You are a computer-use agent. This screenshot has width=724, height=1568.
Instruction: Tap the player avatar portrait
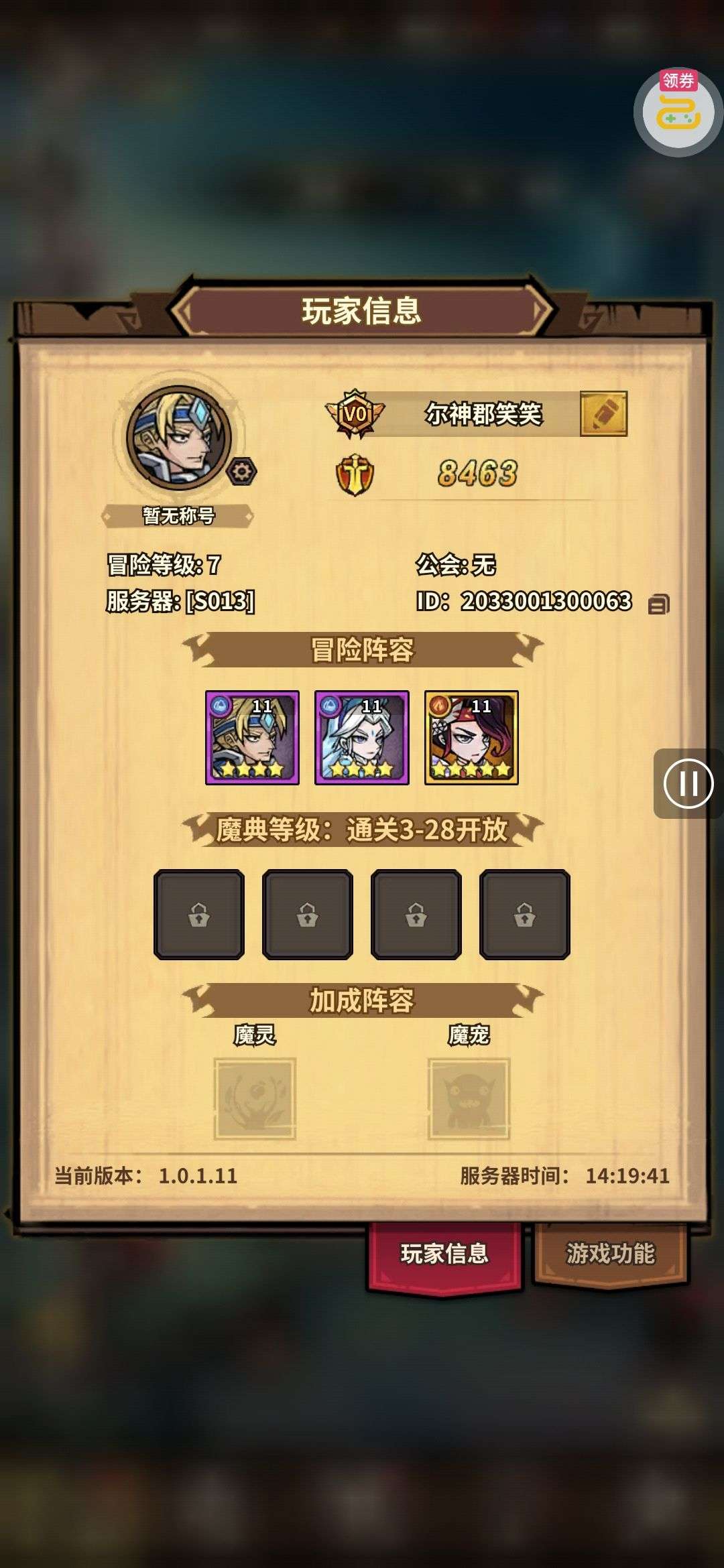(179, 438)
